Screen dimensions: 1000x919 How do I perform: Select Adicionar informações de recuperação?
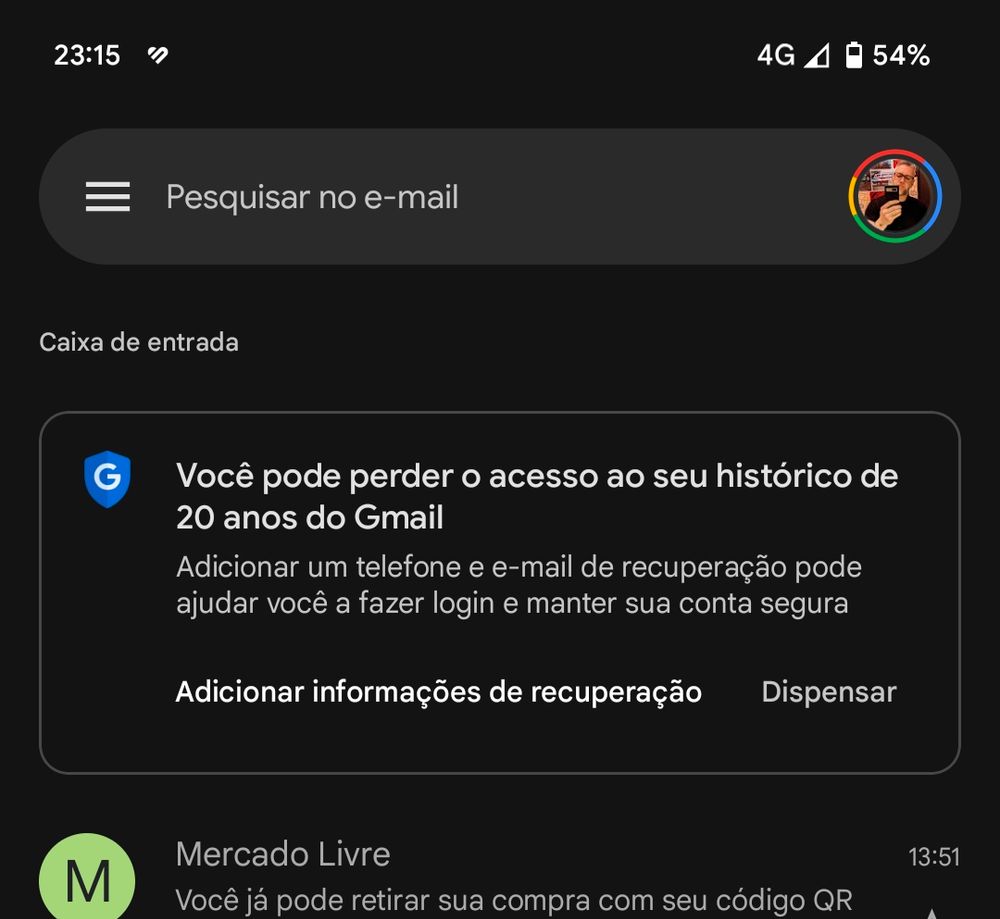pyautogui.click(x=438, y=692)
